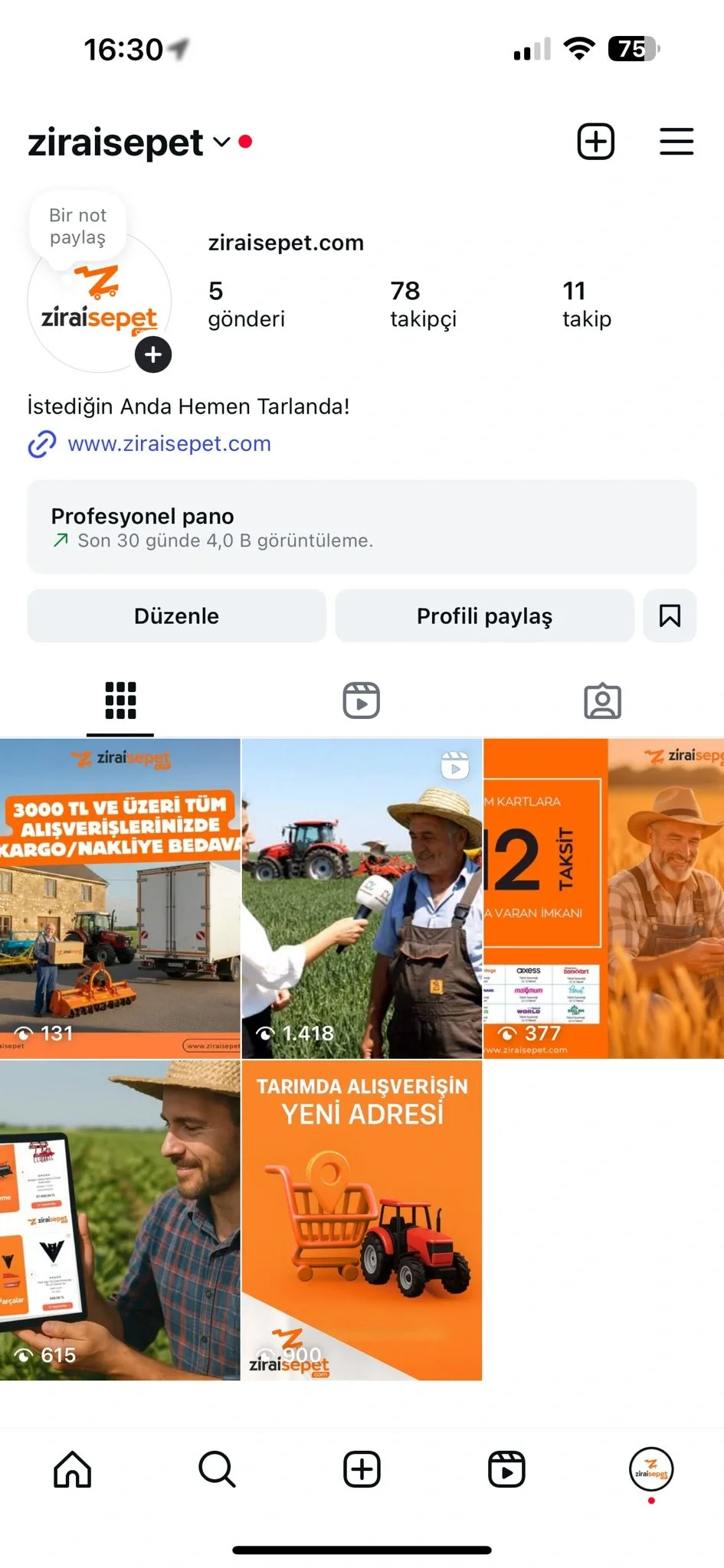Open the www.ziraisepet.com link

(x=169, y=444)
